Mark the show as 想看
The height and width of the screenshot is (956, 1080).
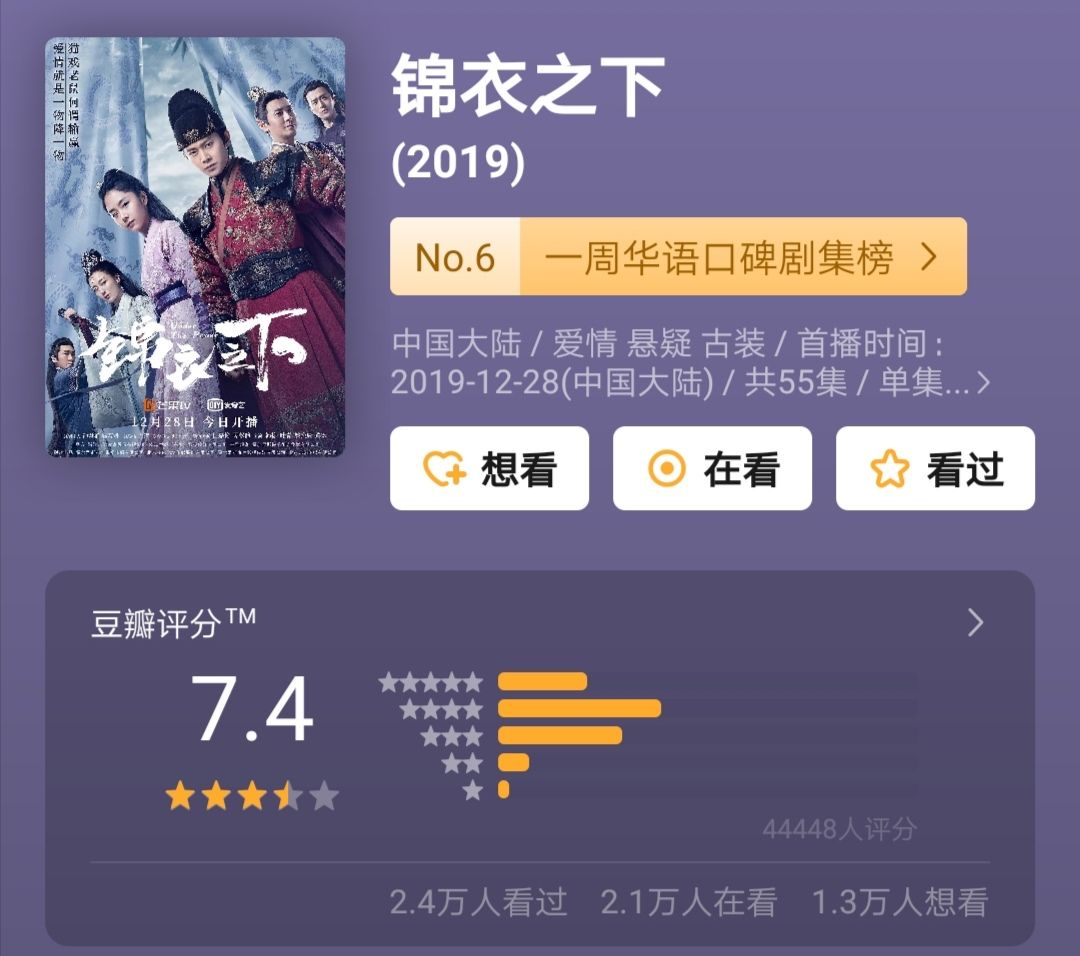489,469
